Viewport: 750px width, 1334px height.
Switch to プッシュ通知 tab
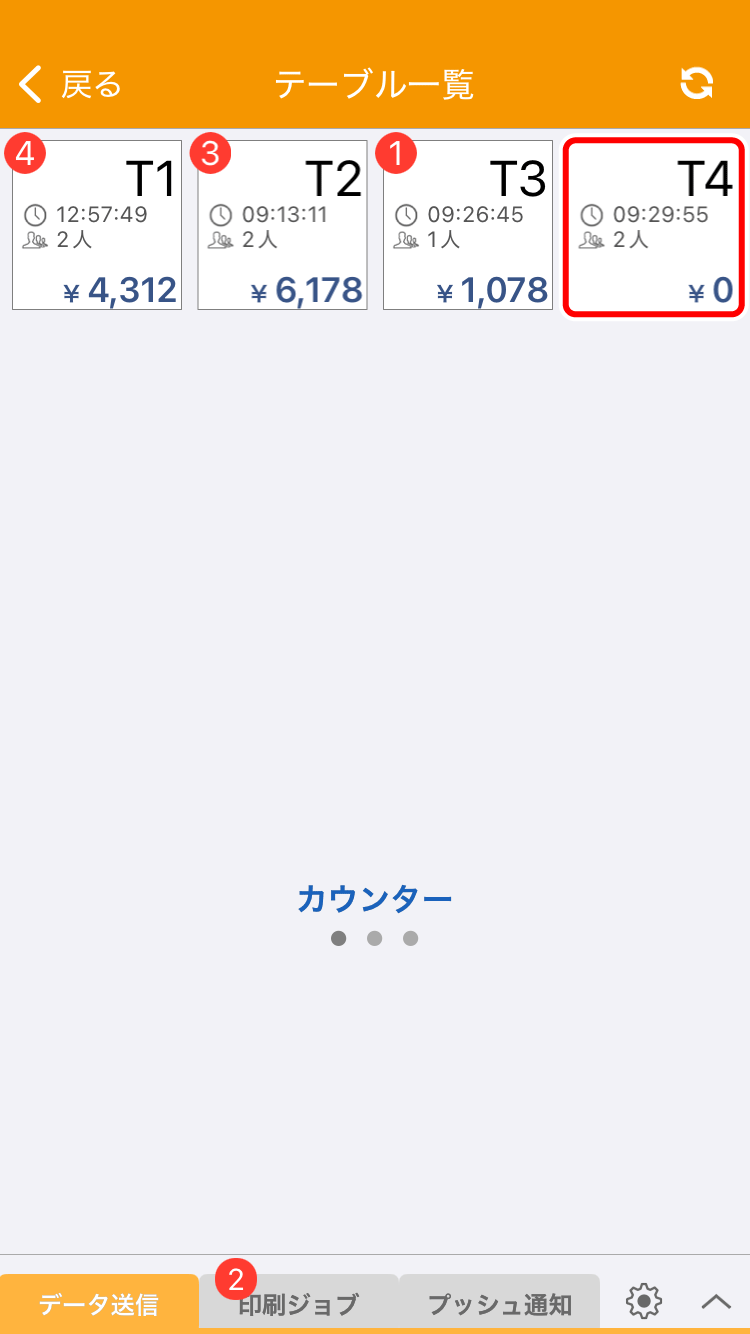point(499,1303)
